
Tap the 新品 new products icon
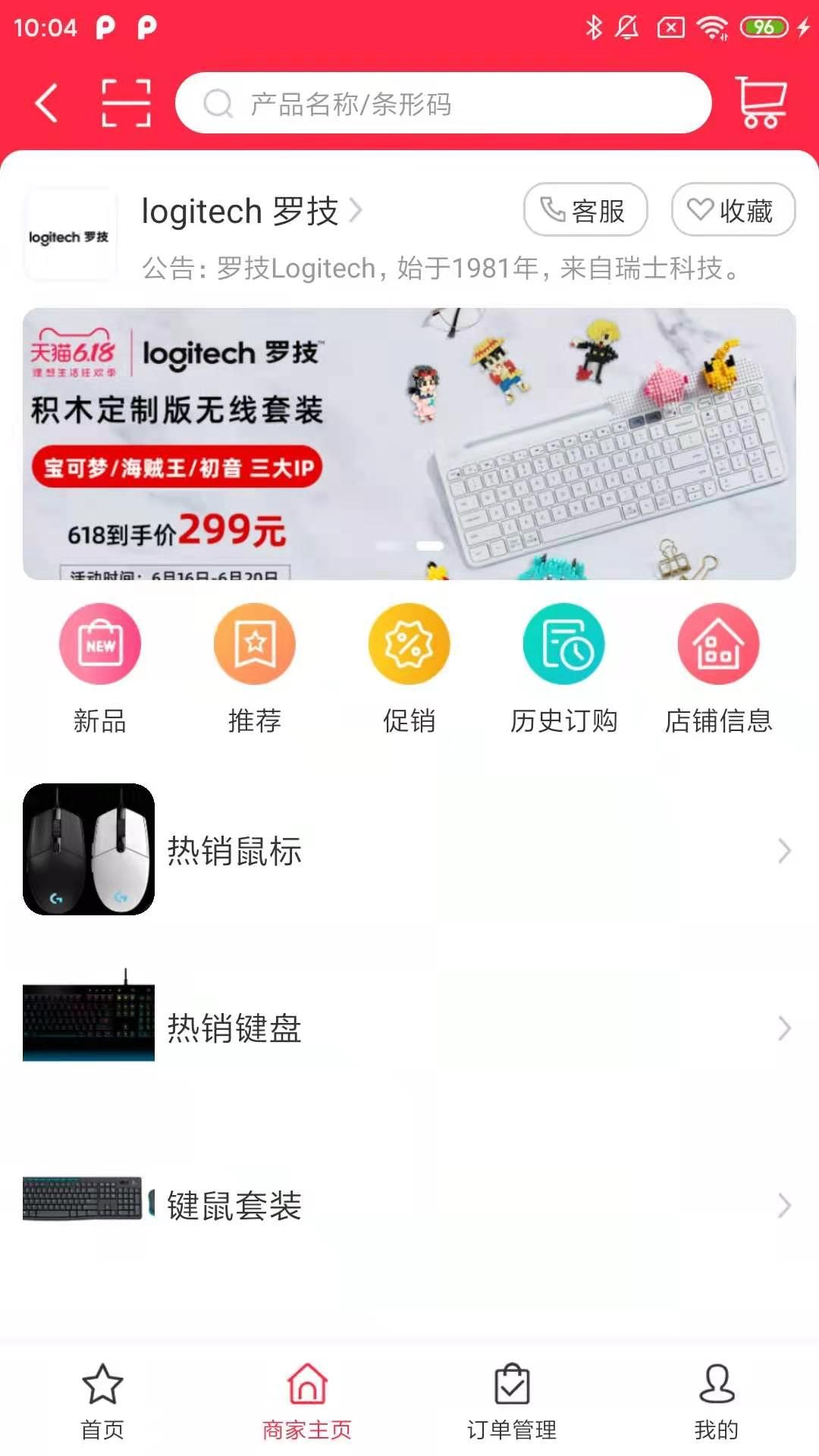point(100,643)
